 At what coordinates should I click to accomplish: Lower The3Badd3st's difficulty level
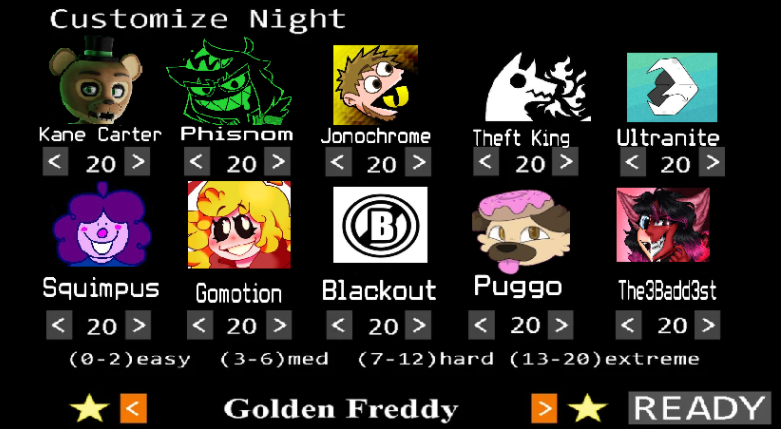point(628,325)
